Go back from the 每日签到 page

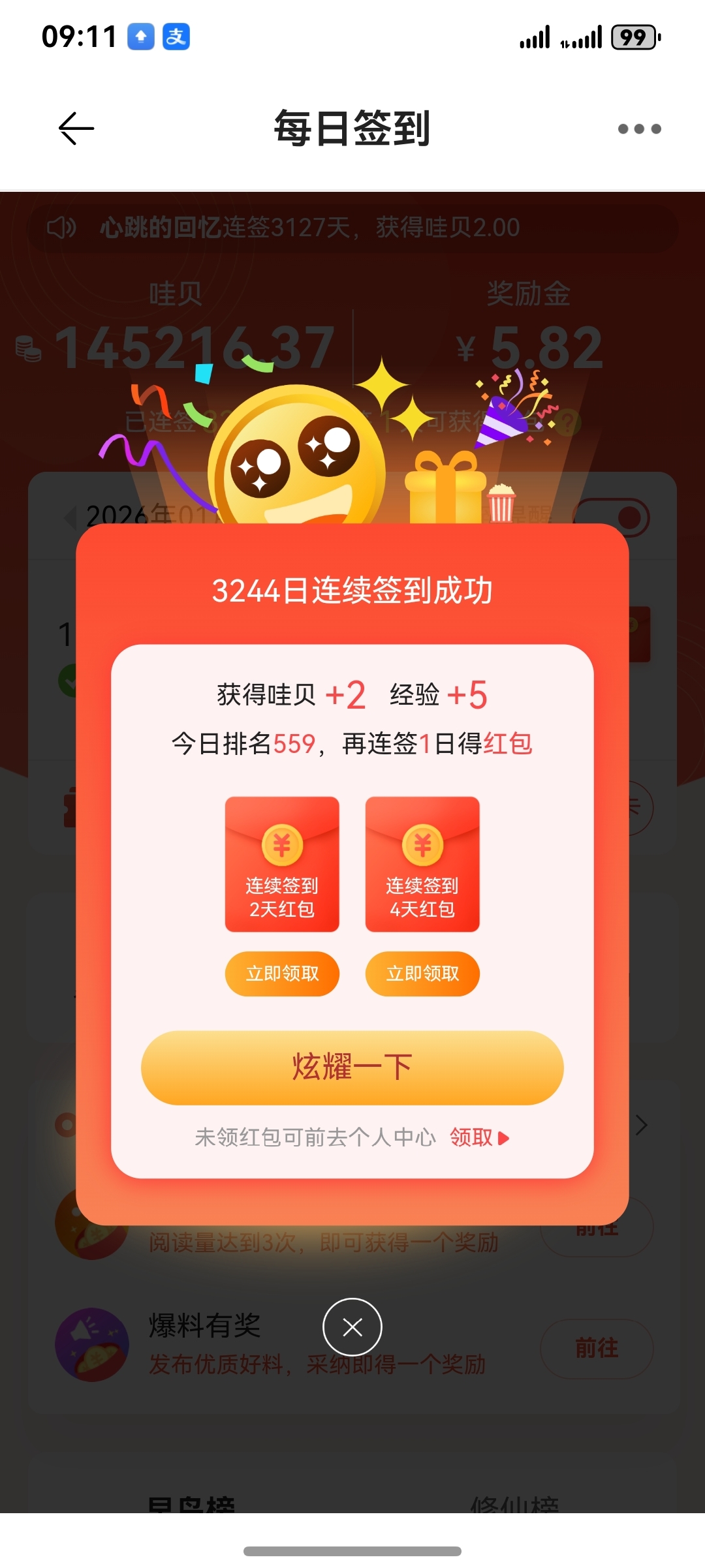click(x=76, y=129)
